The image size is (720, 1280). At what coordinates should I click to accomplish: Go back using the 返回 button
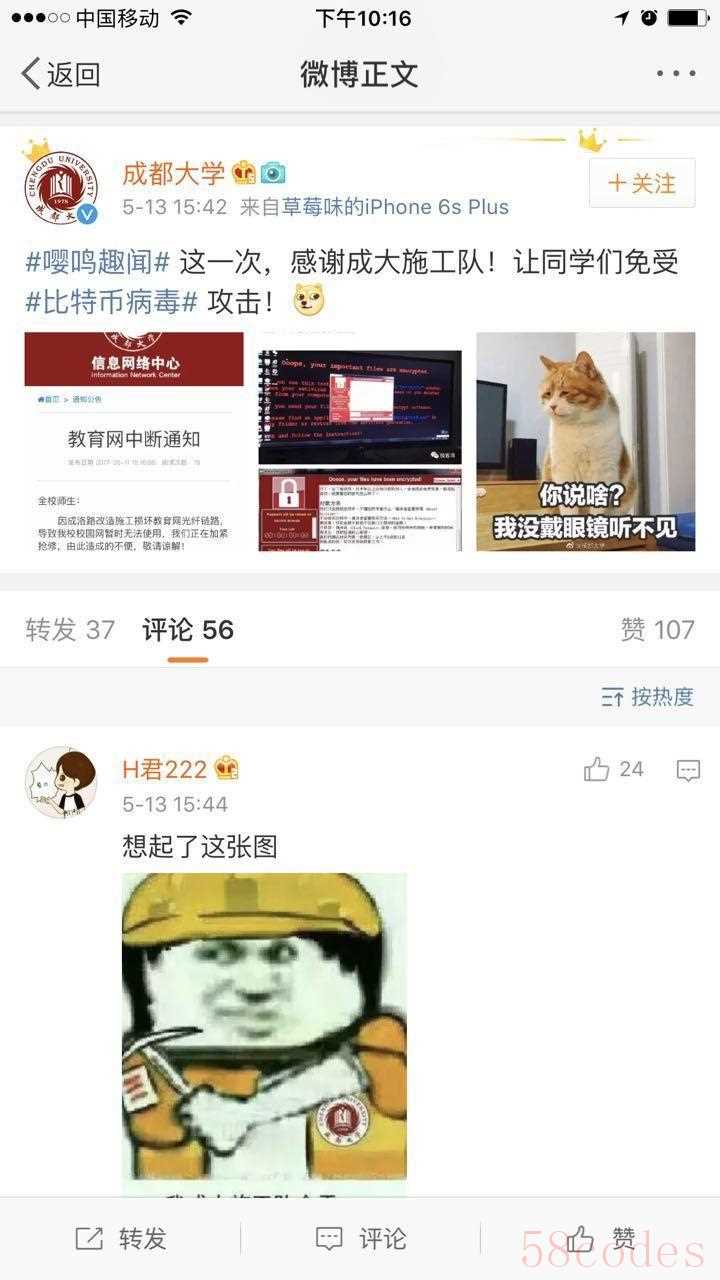coord(62,74)
